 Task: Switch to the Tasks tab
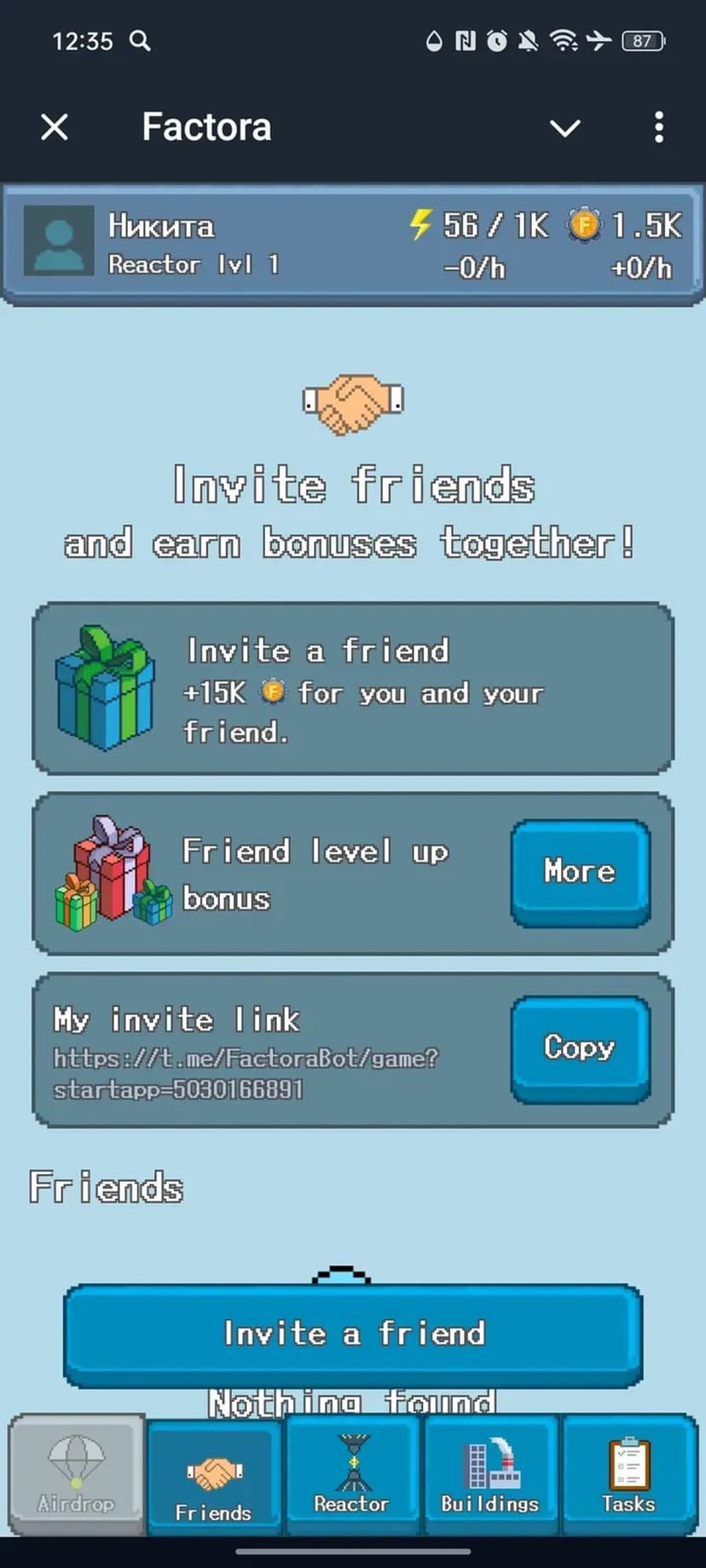pos(629,1474)
